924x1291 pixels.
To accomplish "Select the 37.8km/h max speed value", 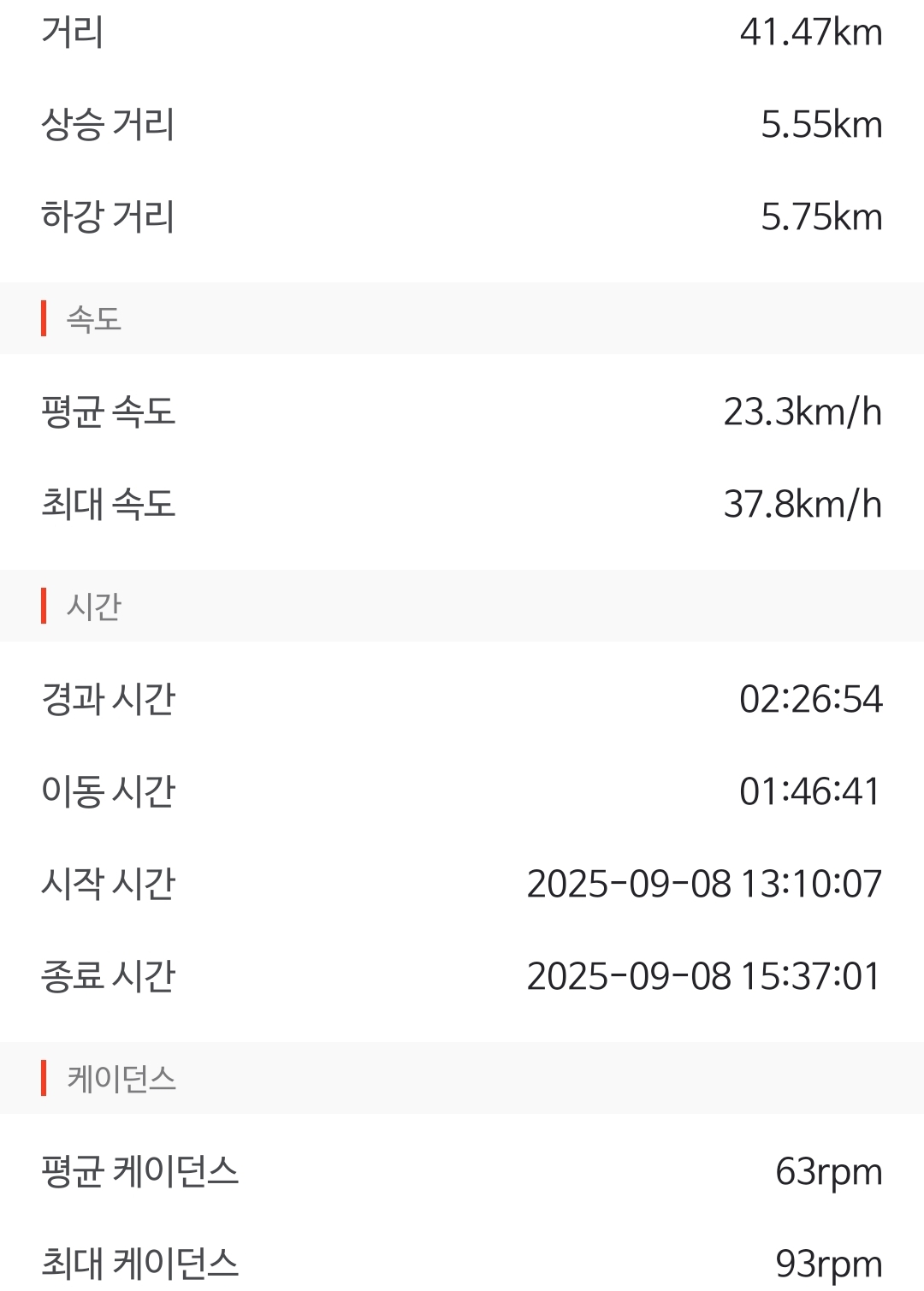I will tap(802, 505).
